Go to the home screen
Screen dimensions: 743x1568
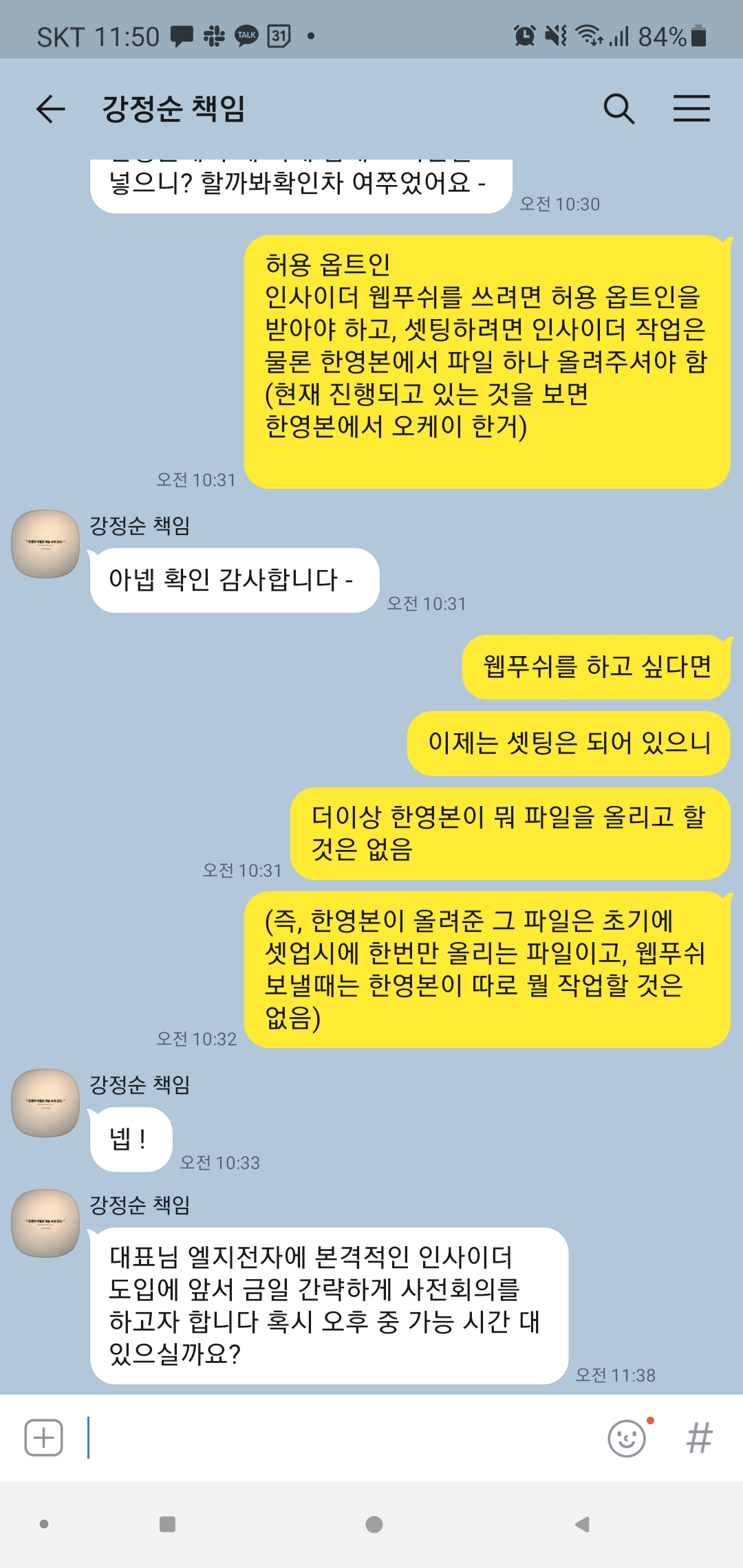click(374, 1524)
